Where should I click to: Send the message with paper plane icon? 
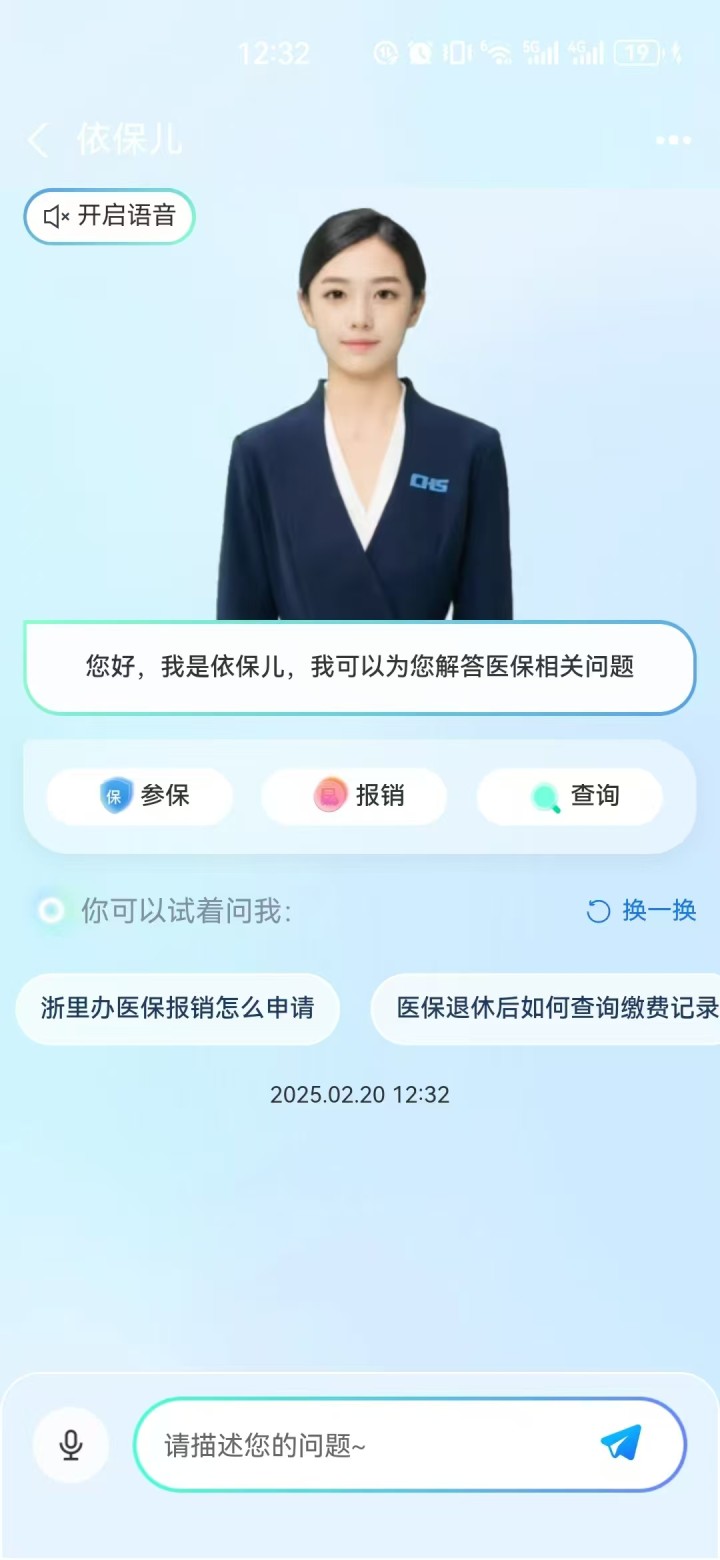click(x=621, y=1444)
